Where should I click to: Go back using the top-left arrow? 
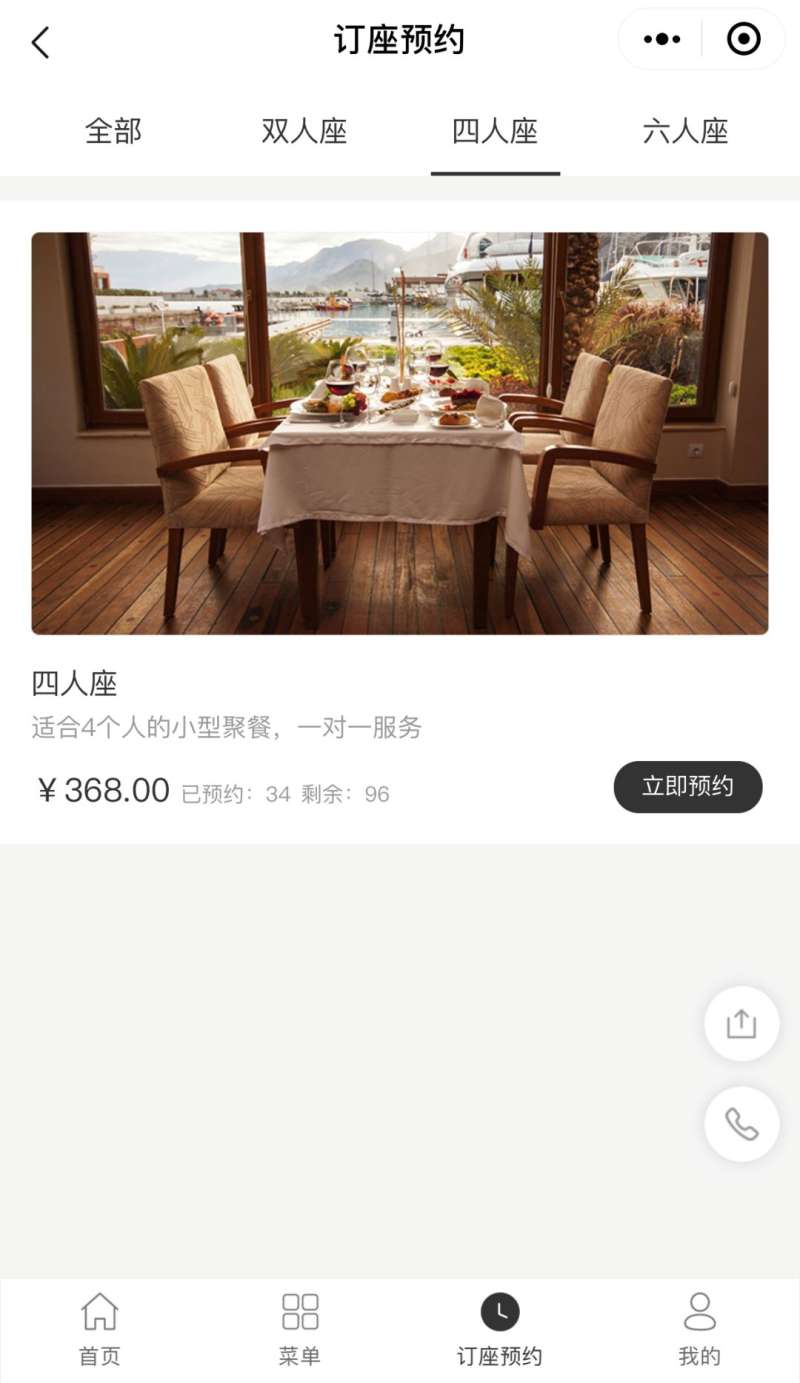(40, 42)
